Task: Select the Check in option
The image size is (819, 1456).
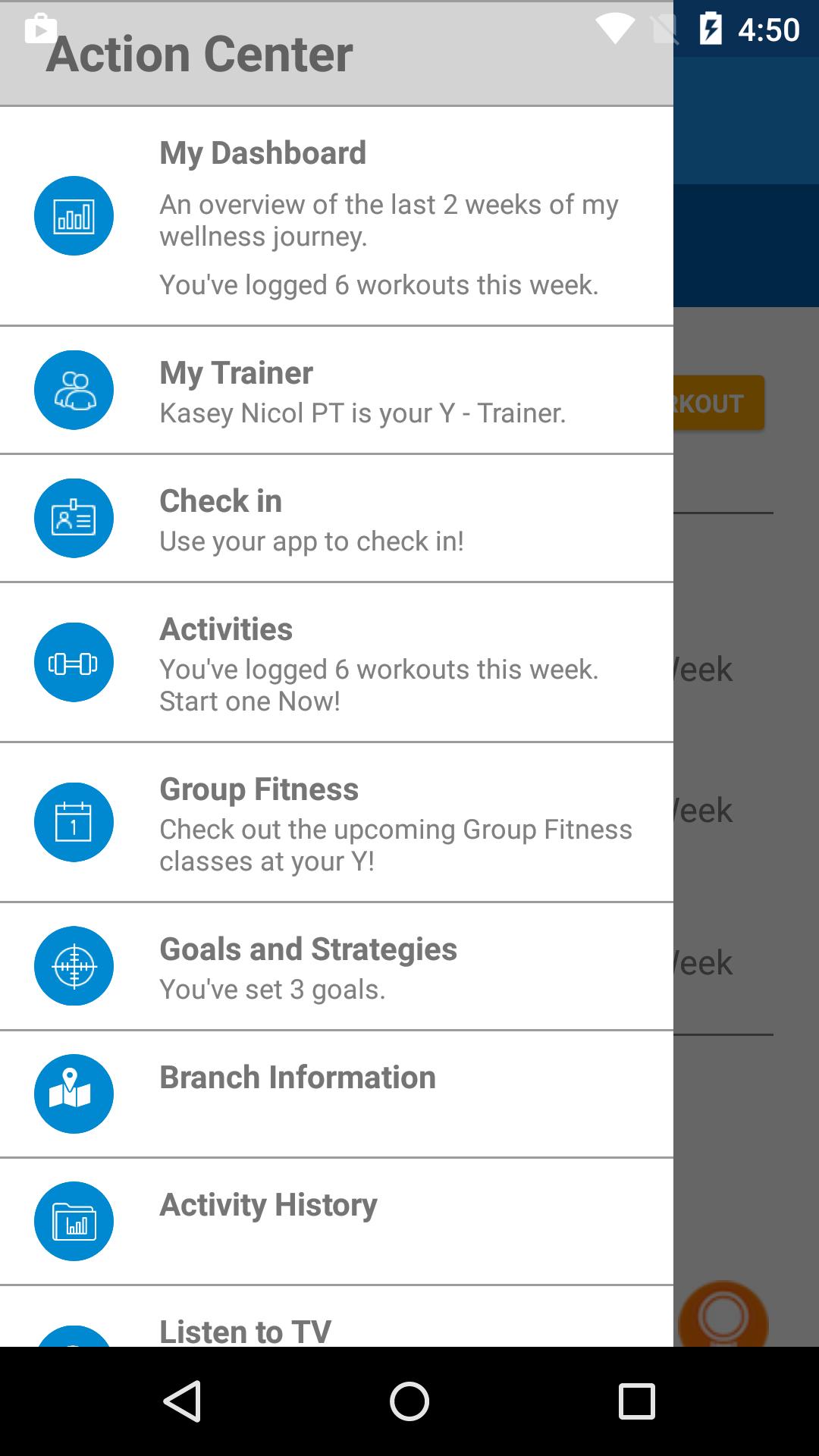Action: pyautogui.click(x=336, y=519)
